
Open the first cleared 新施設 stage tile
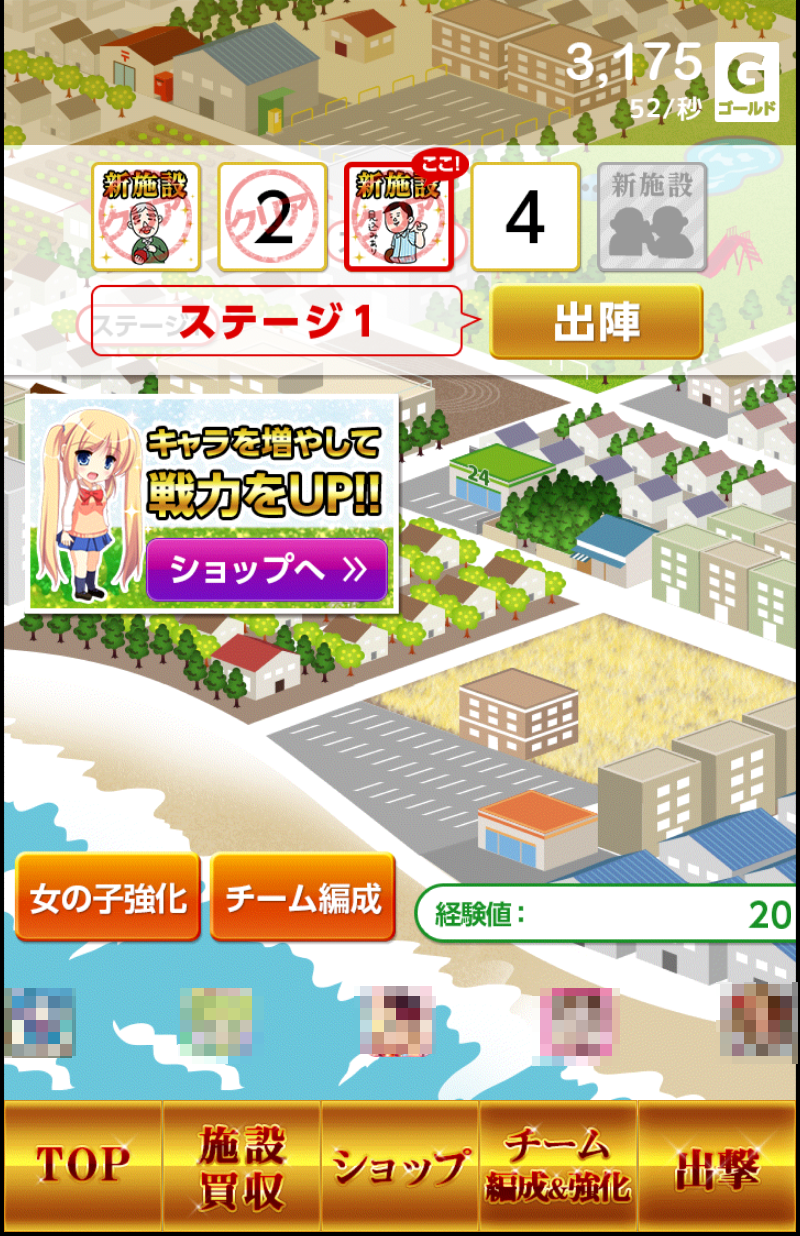(146, 217)
